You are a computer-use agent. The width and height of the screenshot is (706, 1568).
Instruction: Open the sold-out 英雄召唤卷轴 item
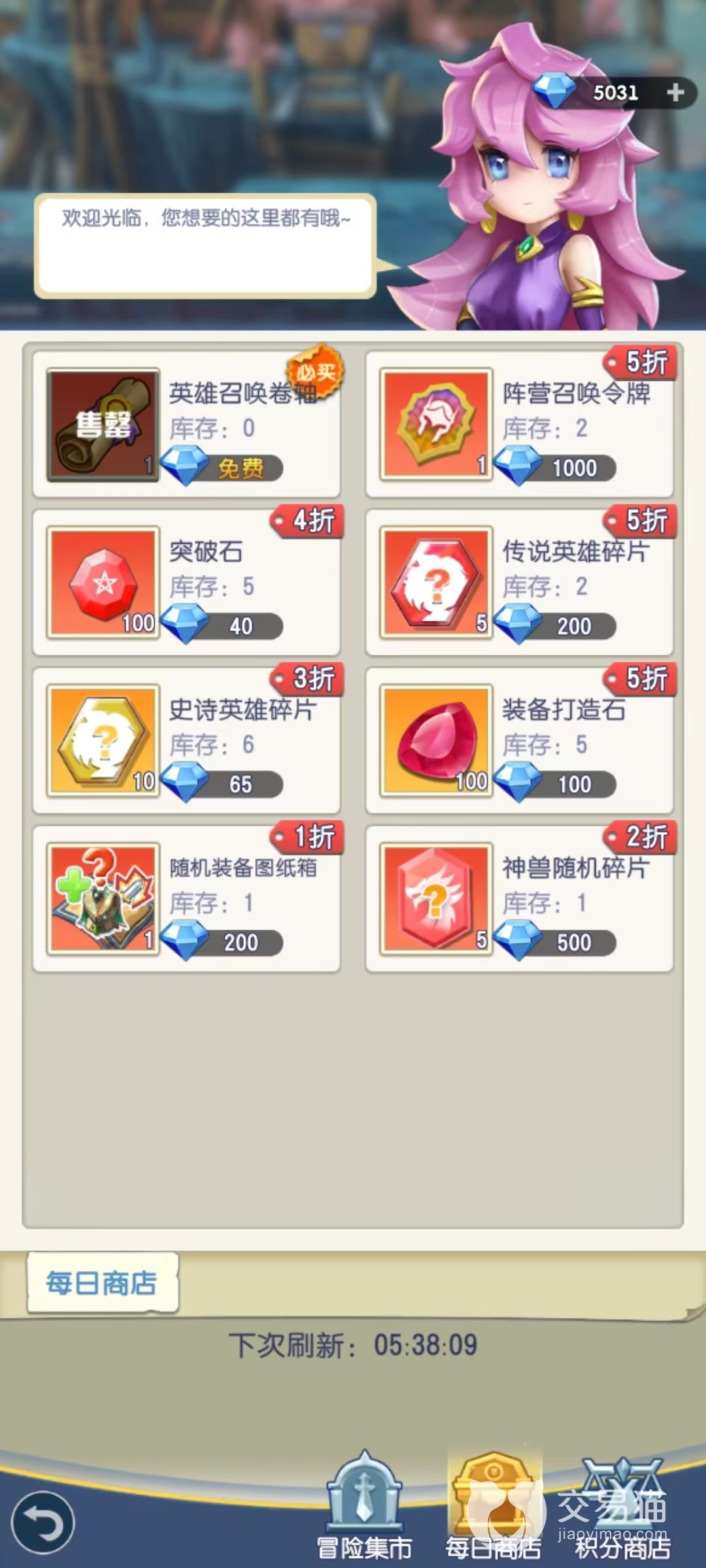coord(186,425)
